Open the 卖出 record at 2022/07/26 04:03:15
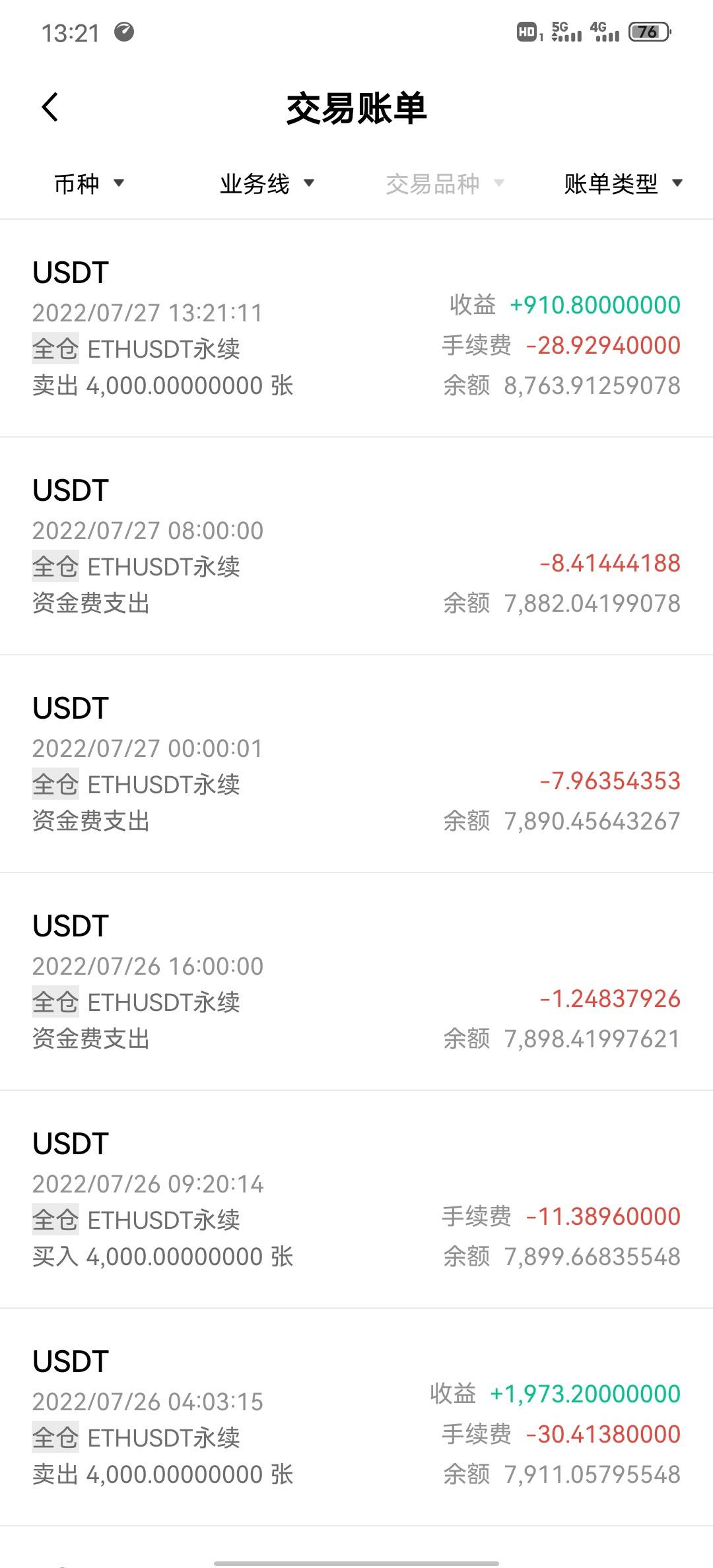Screen dimensions: 713x1568 356,1418
